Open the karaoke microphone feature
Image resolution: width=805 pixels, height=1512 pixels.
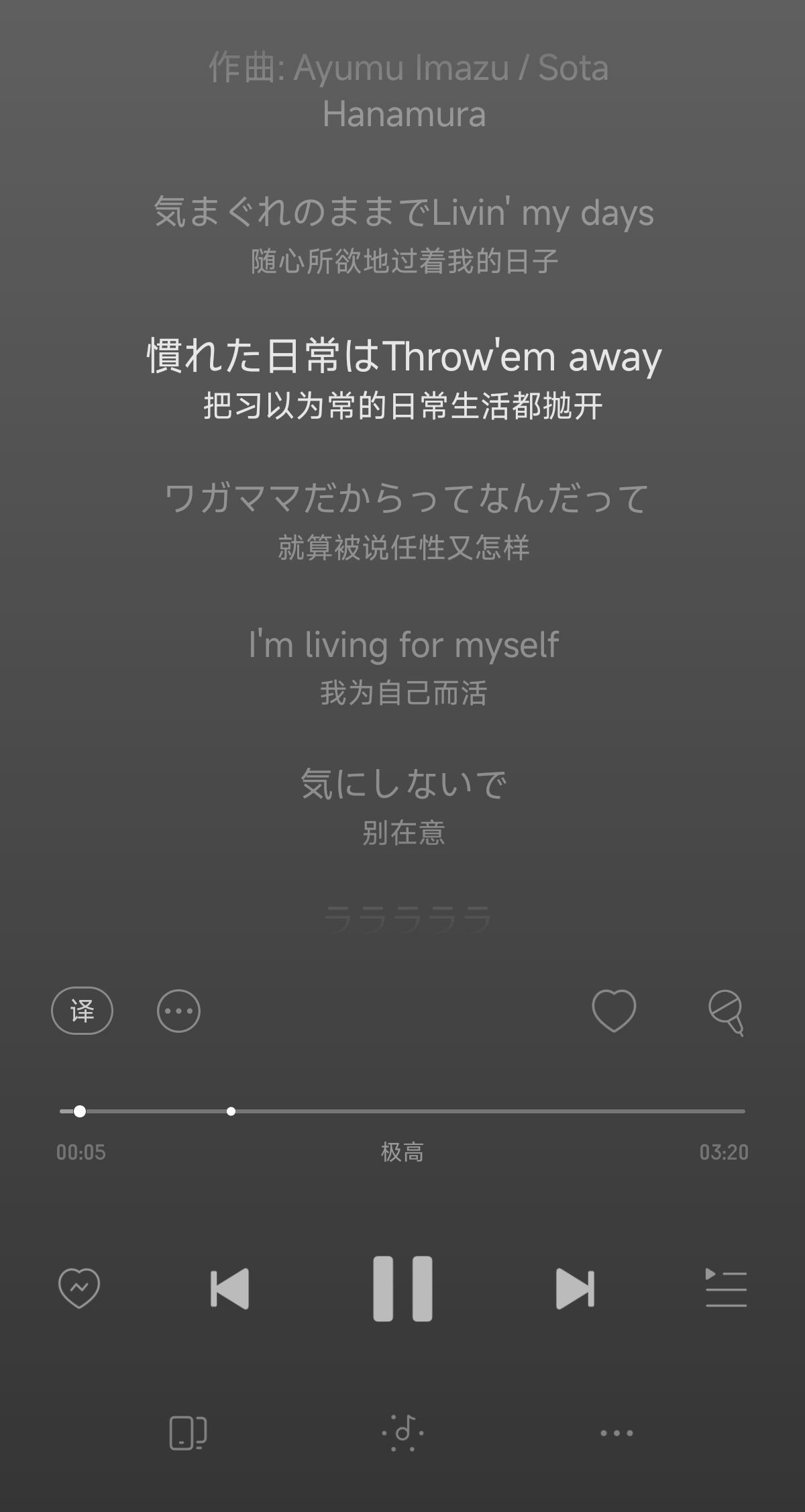726,1012
